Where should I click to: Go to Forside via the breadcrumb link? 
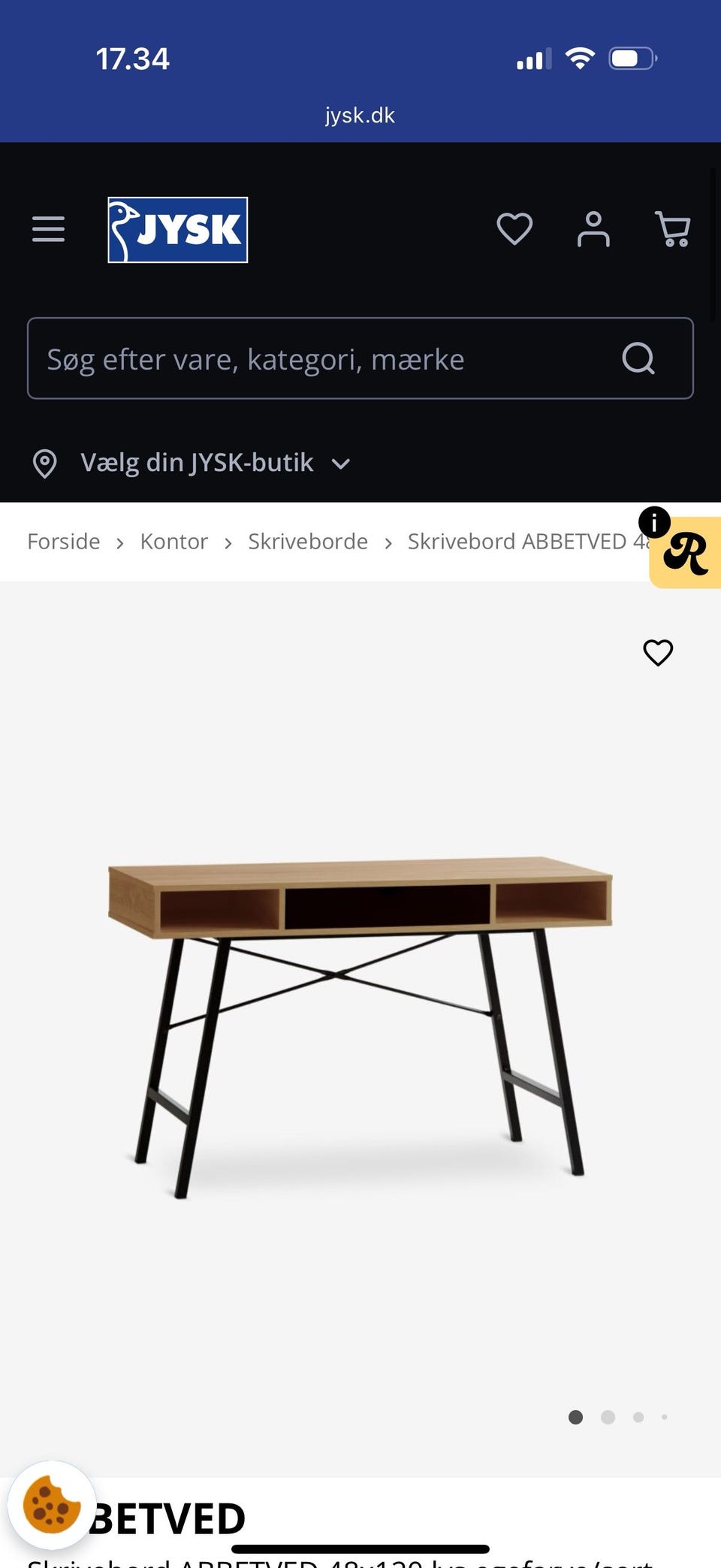click(x=63, y=541)
